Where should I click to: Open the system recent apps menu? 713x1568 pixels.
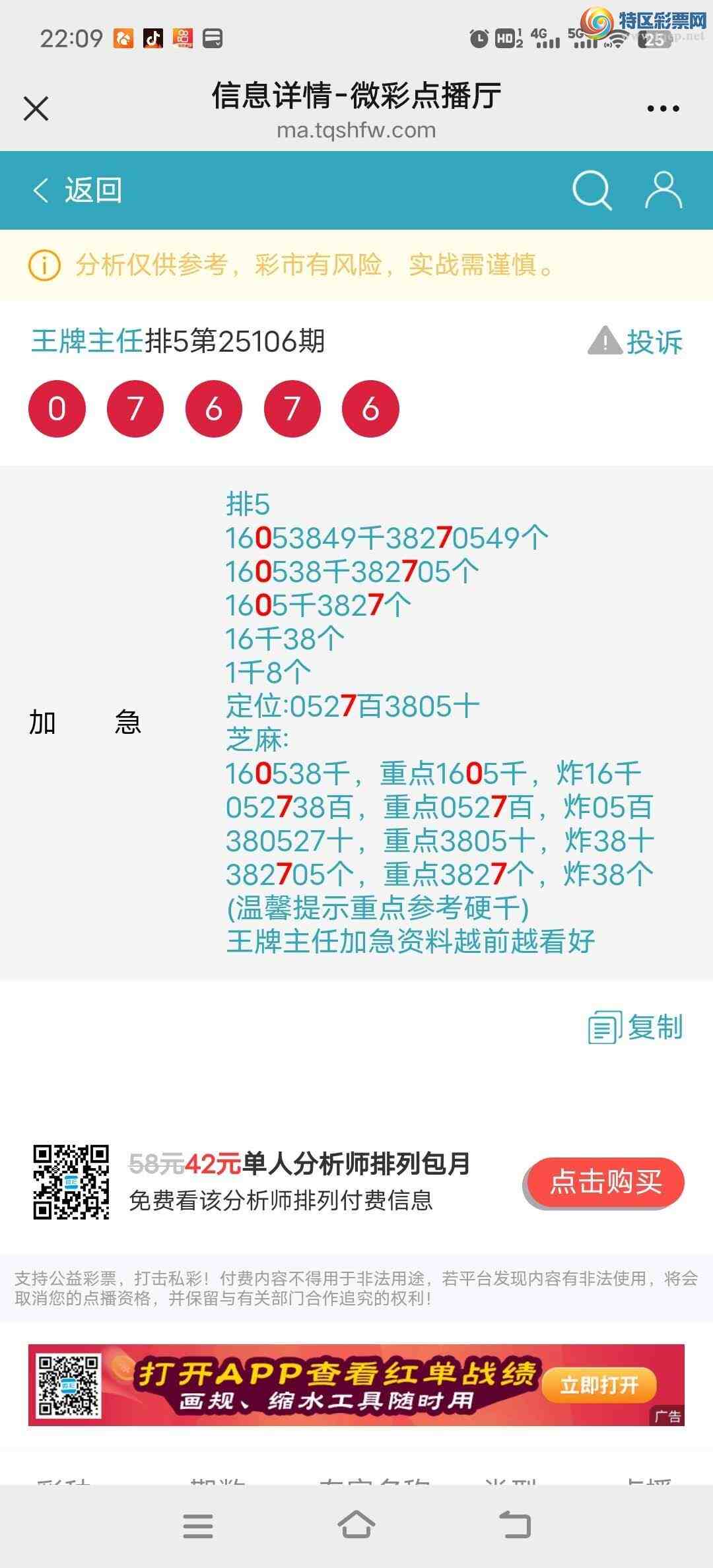(x=198, y=1525)
